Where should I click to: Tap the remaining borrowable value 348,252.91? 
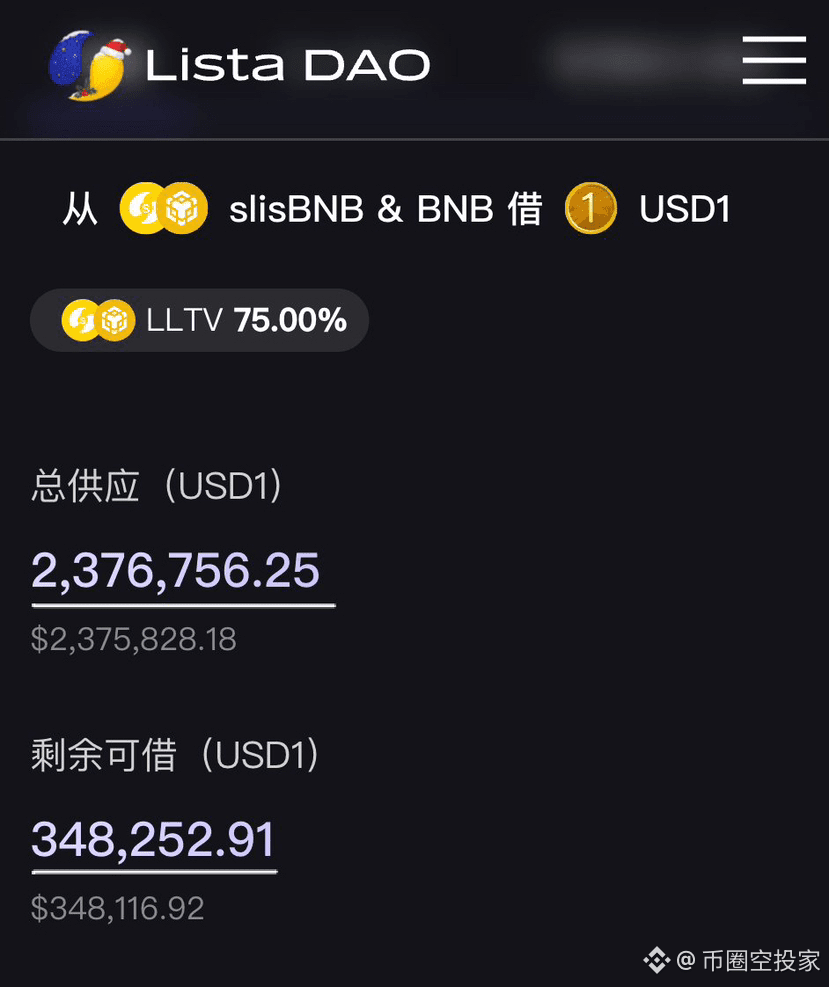click(153, 839)
